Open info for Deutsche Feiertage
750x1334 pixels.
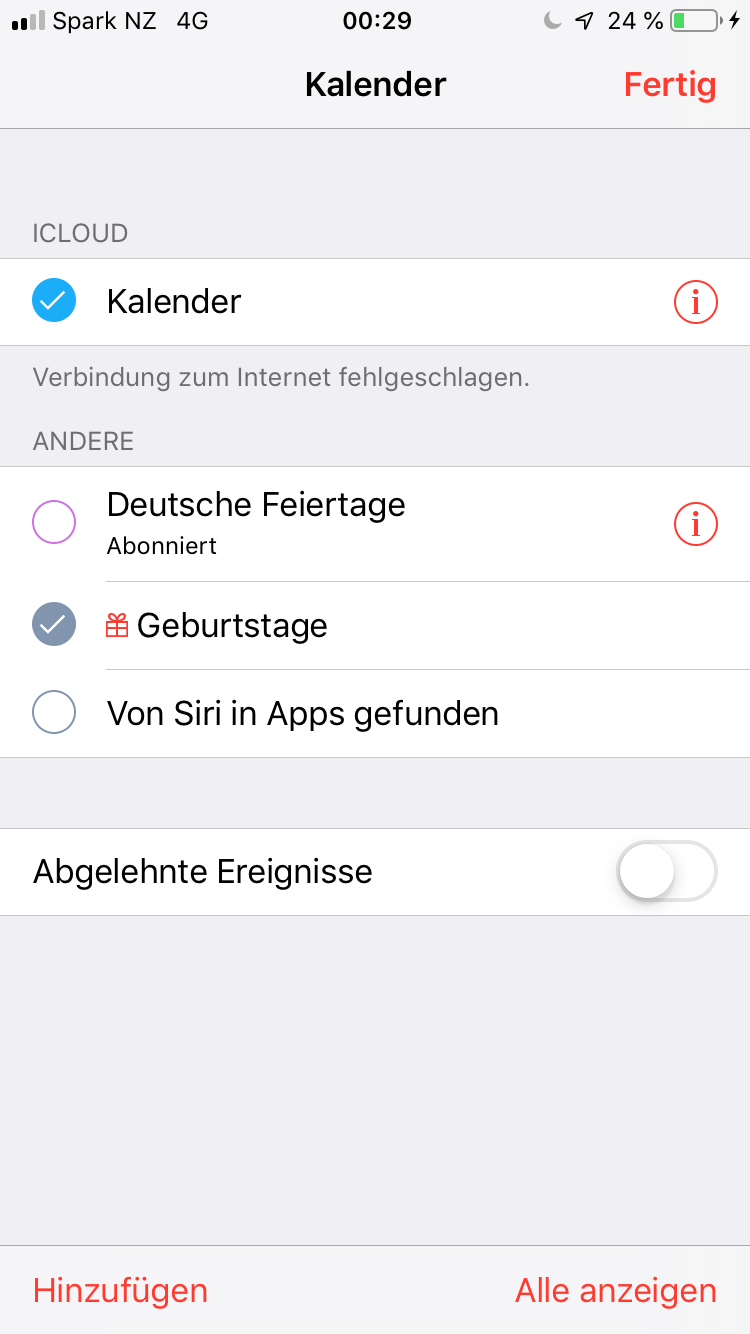point(695,523)
